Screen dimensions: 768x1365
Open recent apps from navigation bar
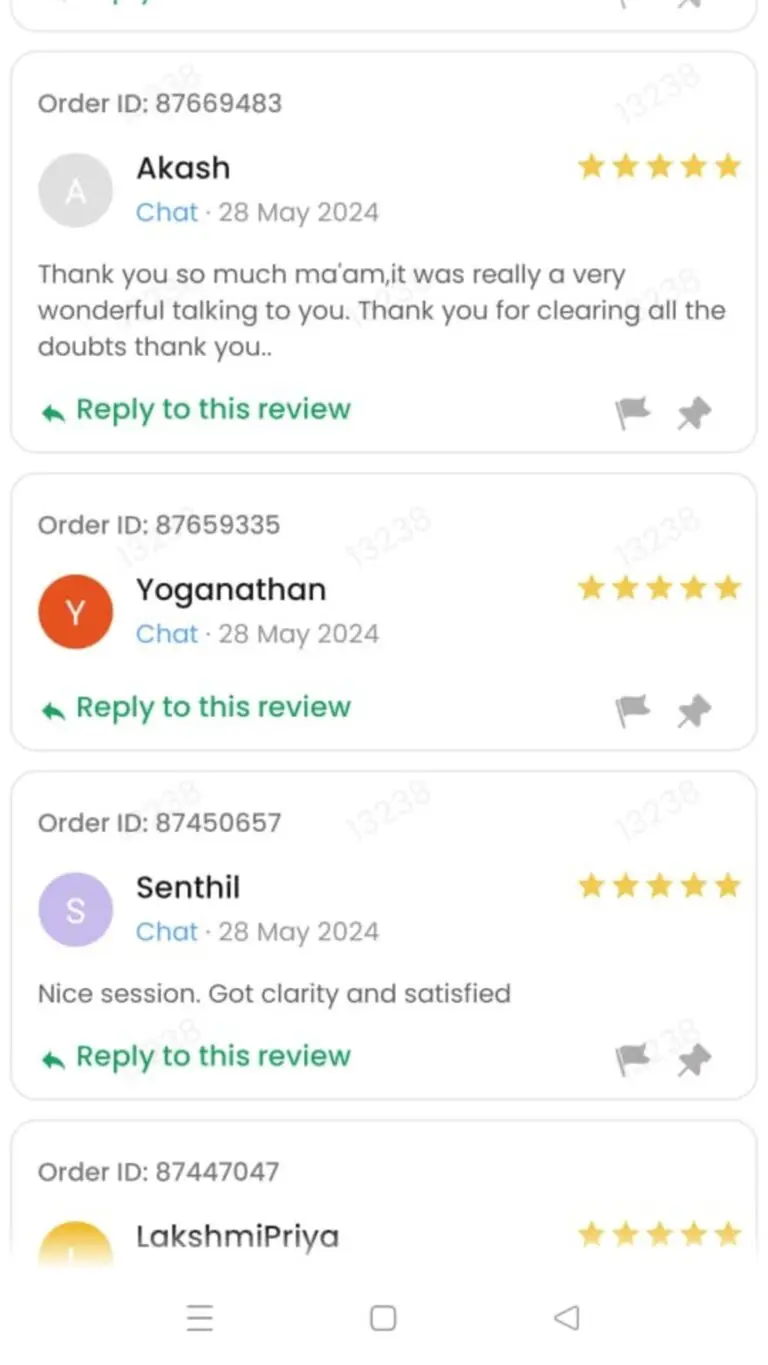pyautogui.click(x=200, y=1318)
